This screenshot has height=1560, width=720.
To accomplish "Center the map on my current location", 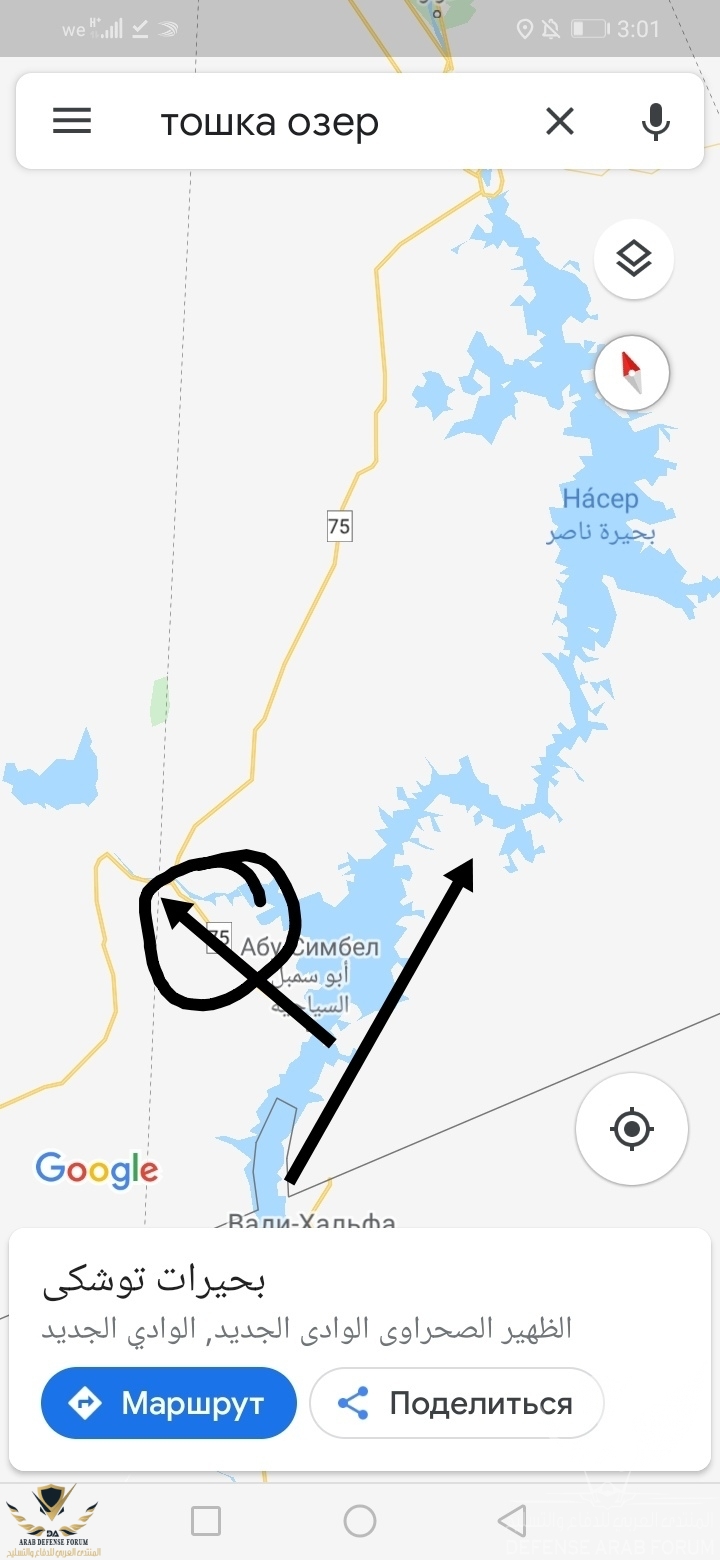I will click(631, 1129).
